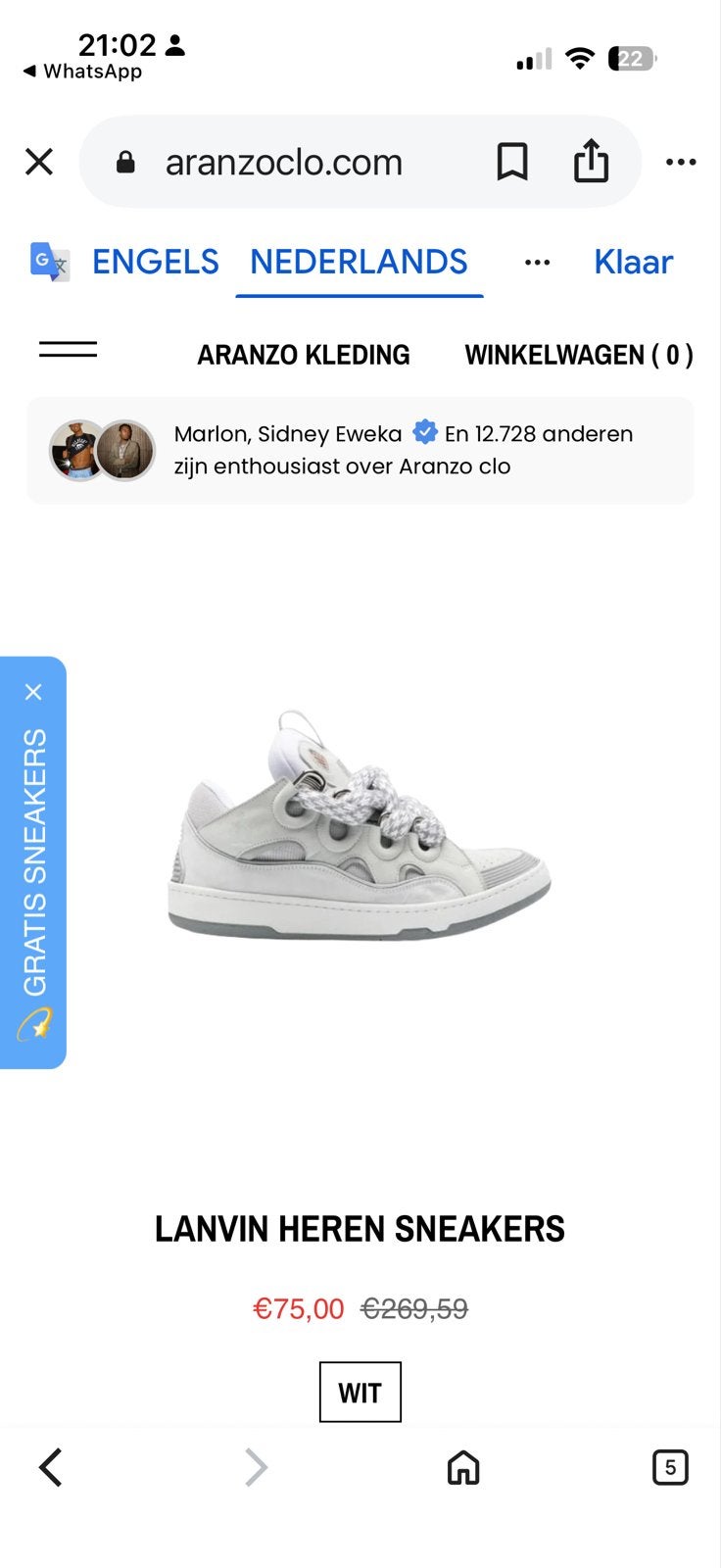Close the in-app browser
721x1568 pixels.
pyautogui.click(x=39, y=162)
